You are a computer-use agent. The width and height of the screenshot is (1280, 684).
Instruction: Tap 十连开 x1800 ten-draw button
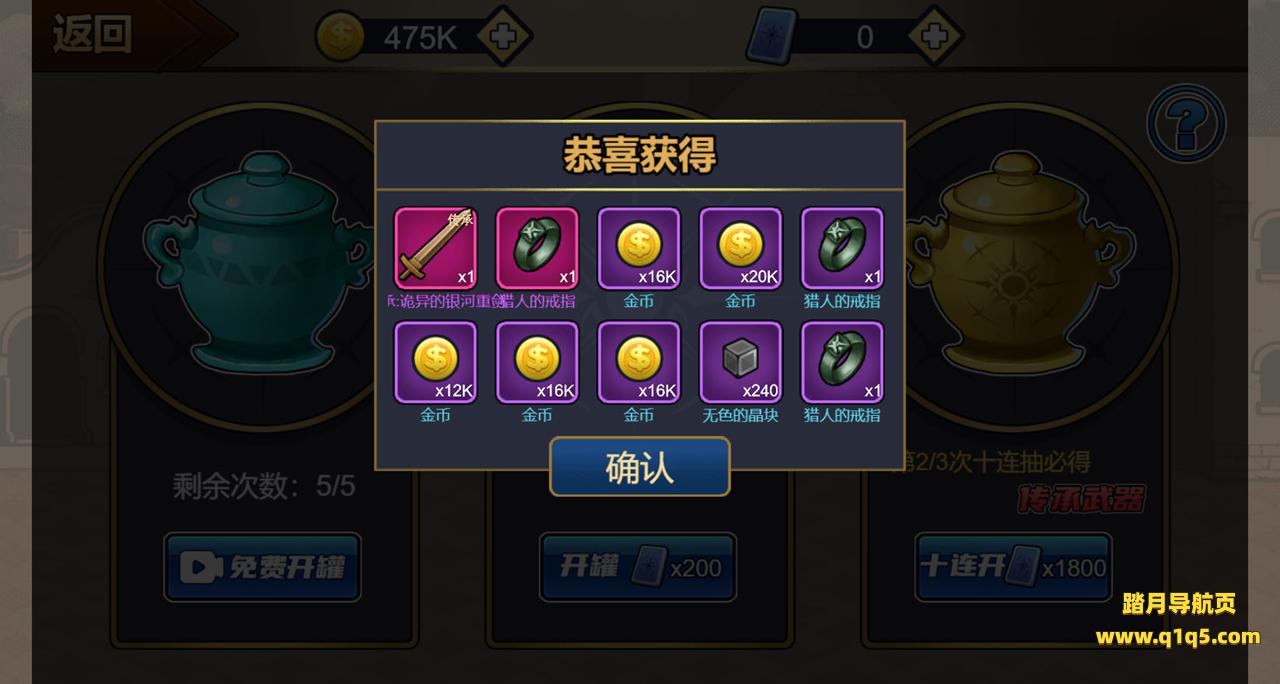pos(1013,567)
